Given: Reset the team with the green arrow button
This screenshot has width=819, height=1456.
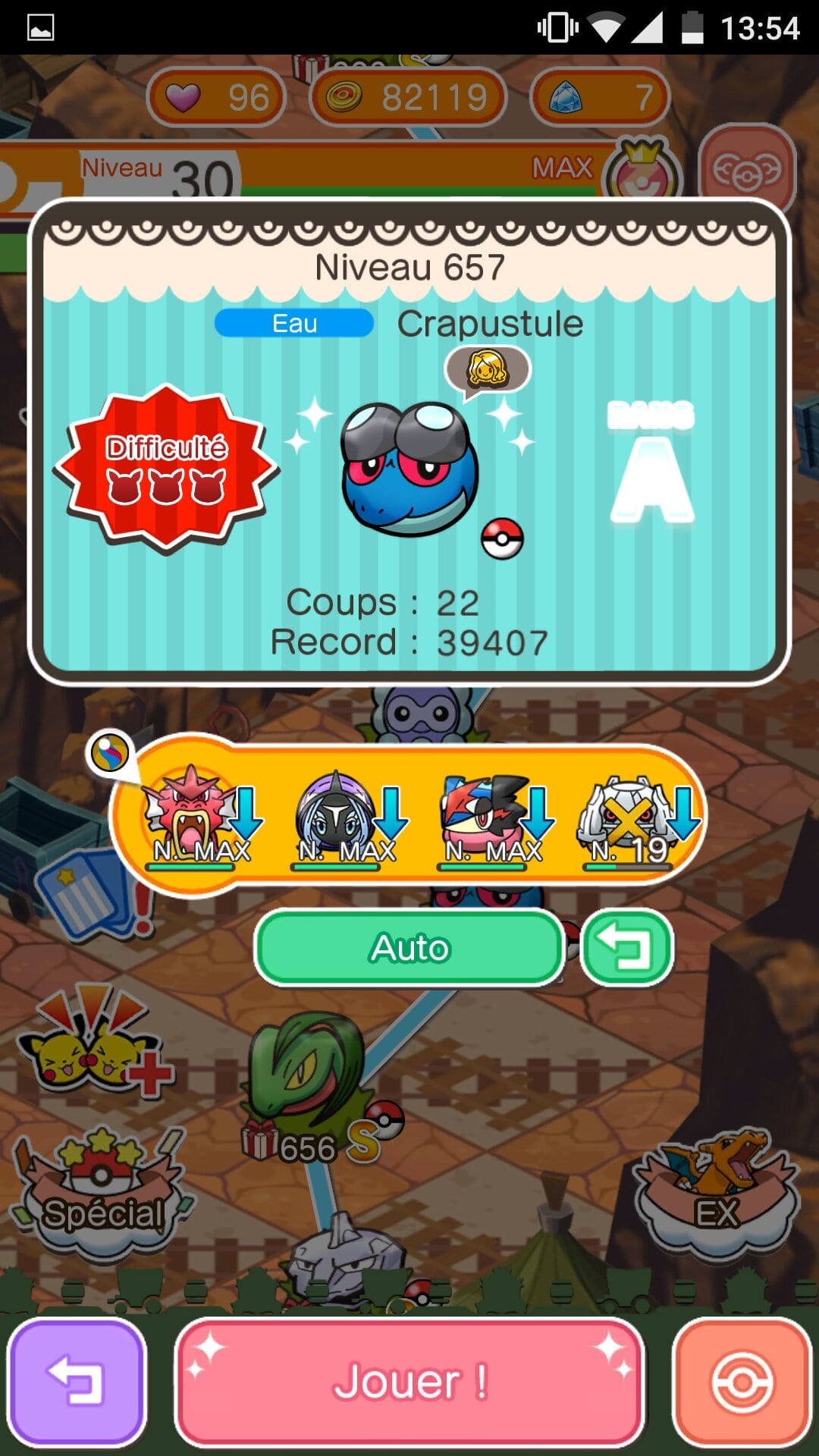Looking at the screenshot, I should point(626,948).
